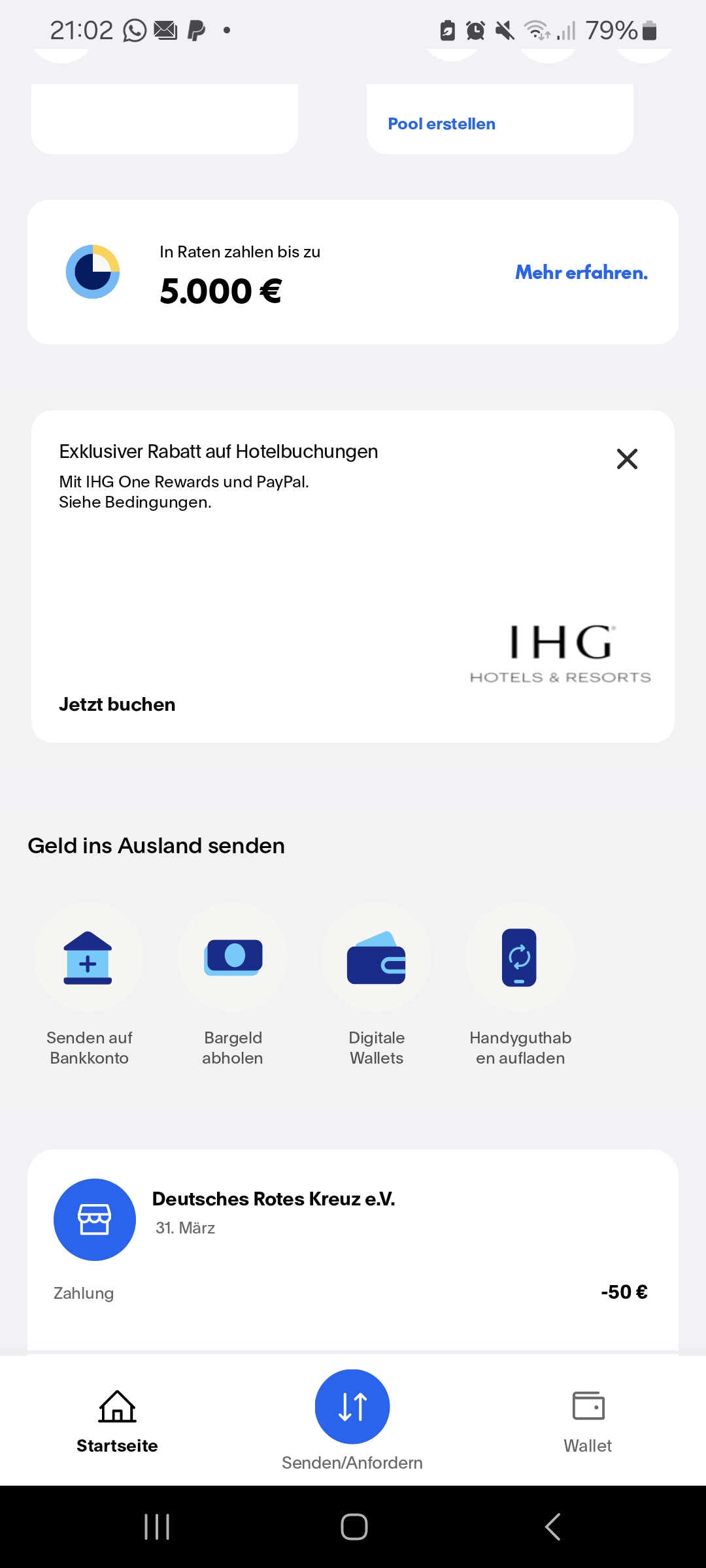Select Senden auf Bankkonto
Screen dimensions: 706x1568
pyautogui.click(x=89, y=958)
